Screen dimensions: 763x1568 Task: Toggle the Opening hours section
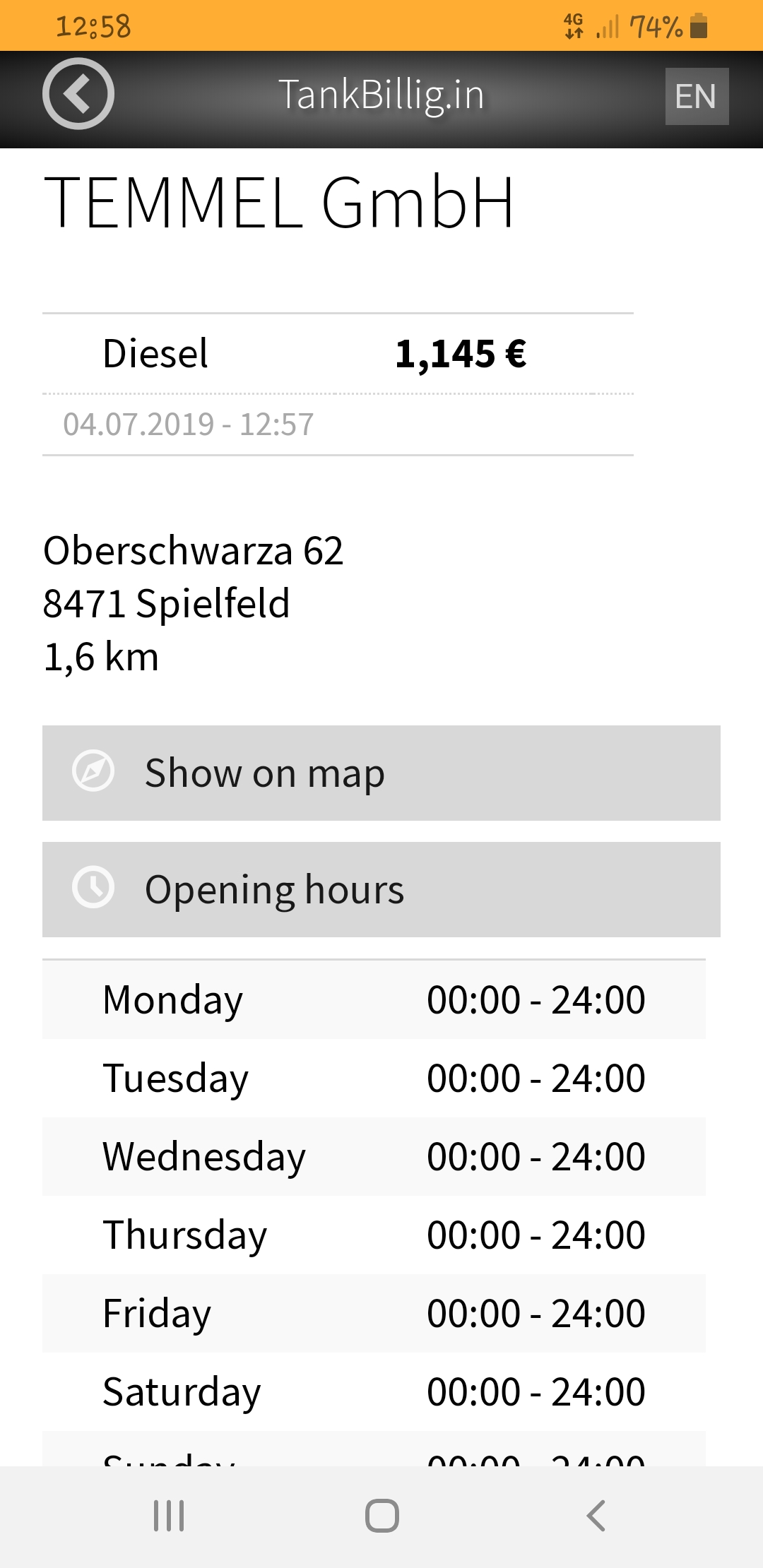click(381, 889)
